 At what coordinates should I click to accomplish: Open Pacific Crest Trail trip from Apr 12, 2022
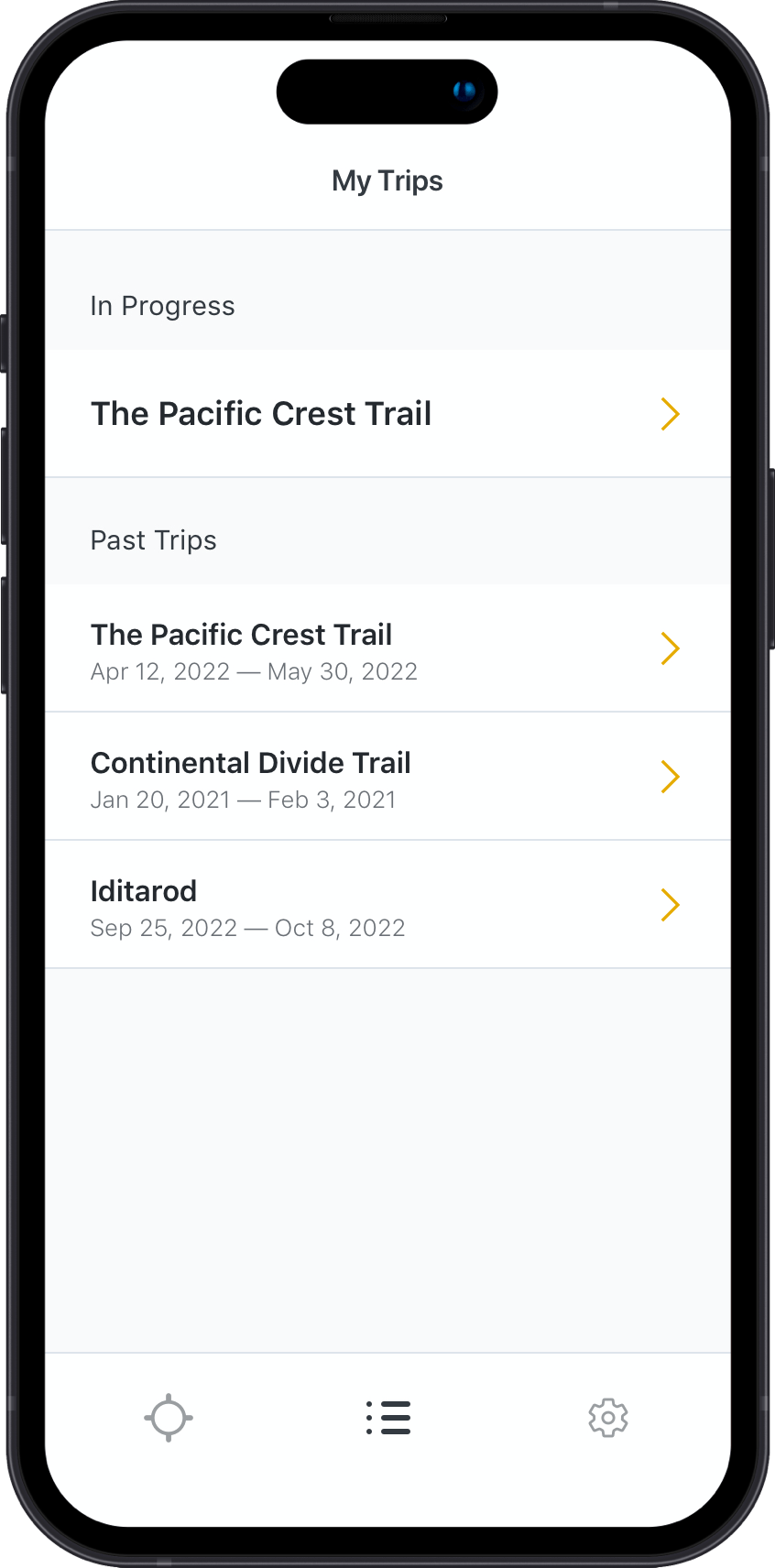(387, 650)
